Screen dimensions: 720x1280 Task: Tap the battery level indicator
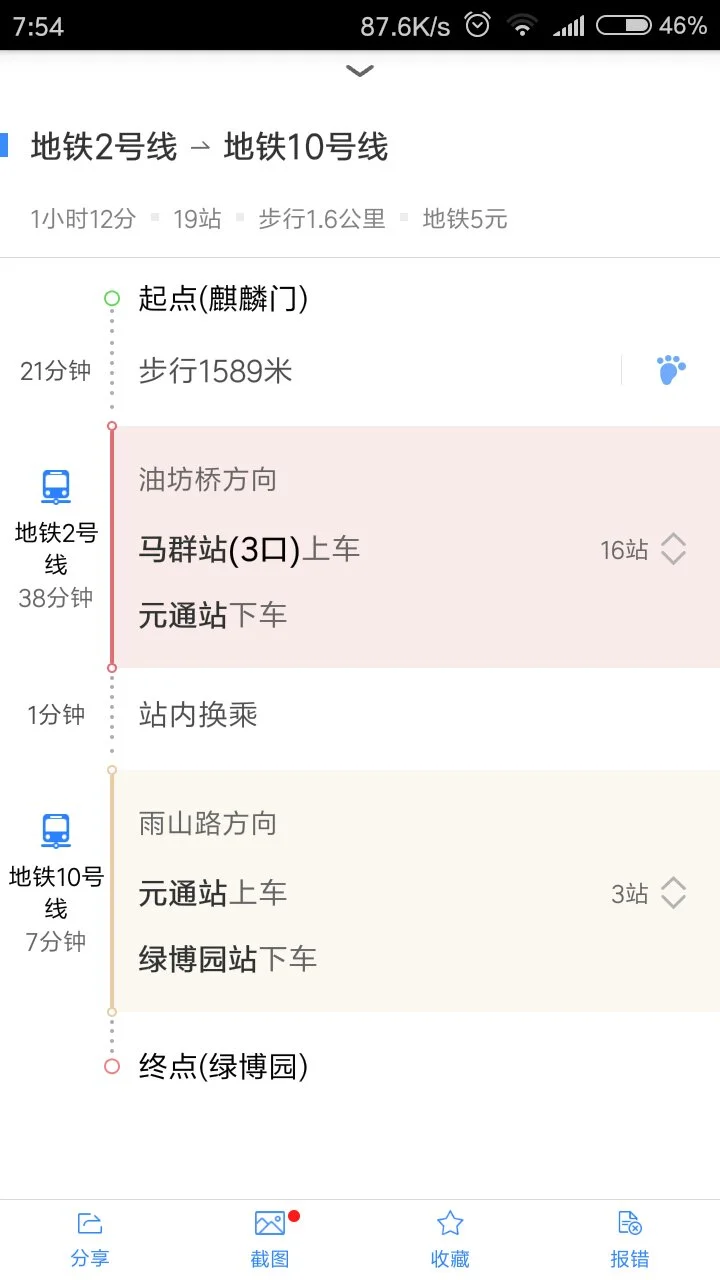[x=622, y=26]
